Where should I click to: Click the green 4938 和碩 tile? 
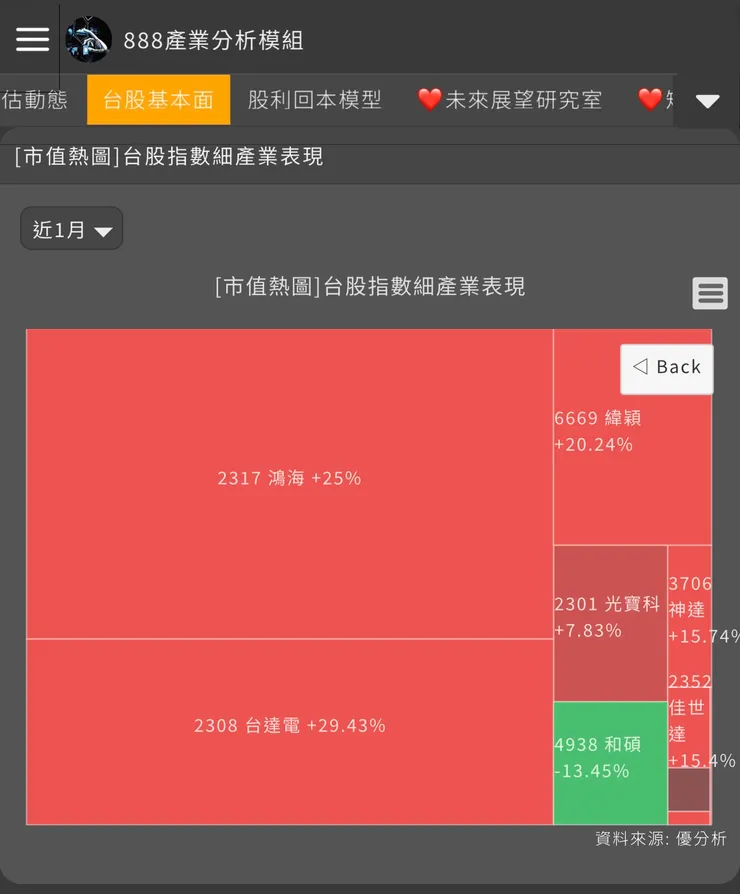(x=608, y=762)
